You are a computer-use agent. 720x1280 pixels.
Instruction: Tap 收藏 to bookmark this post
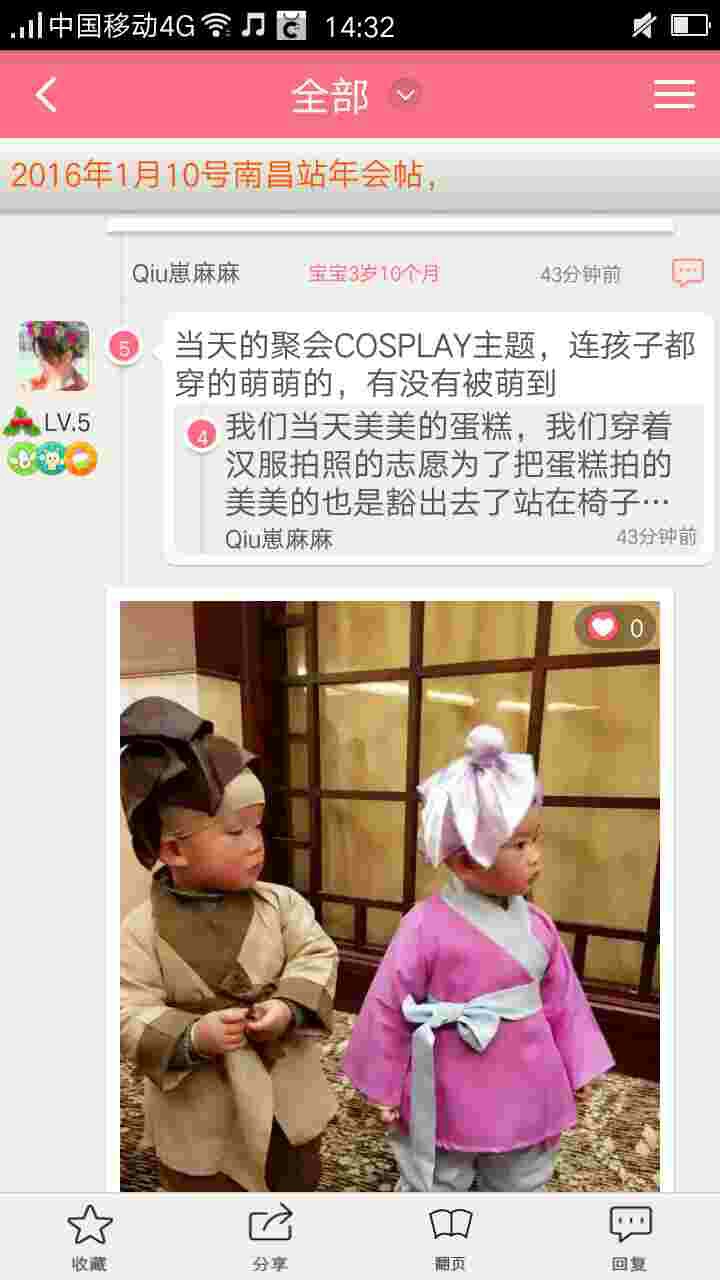[x=89, y=1238]
